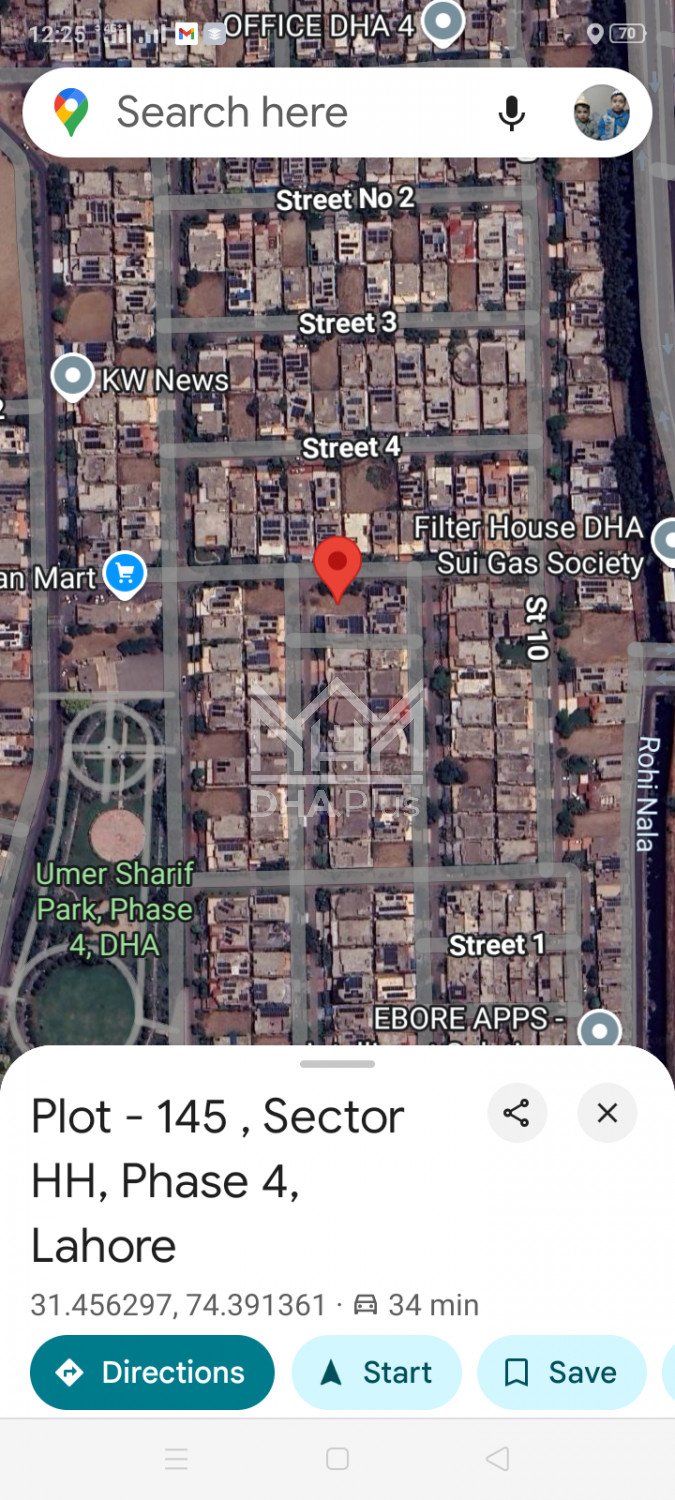Open the KW News map marker
Screen dimensions: 675x1500
coord(73,377)
